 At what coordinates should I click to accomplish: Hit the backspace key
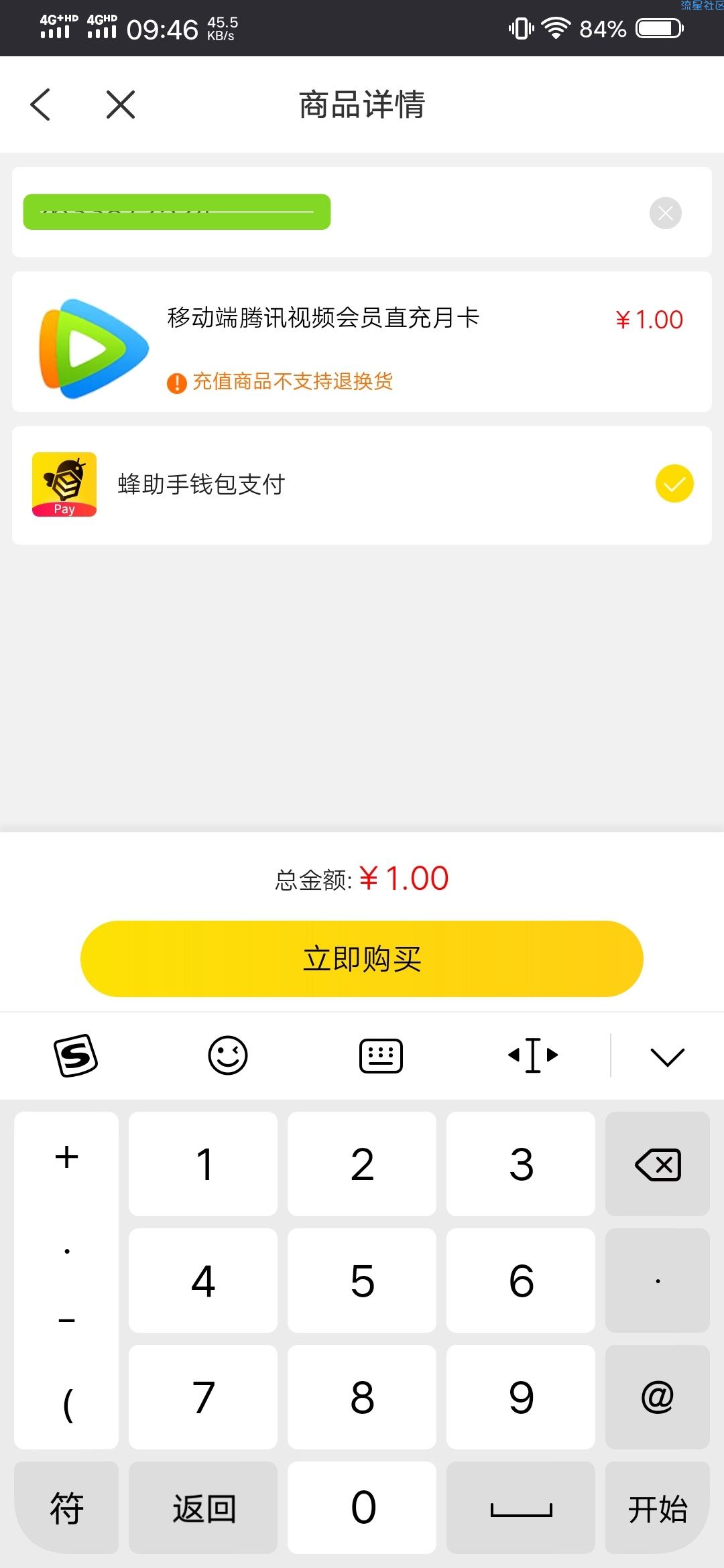point(658,1164)
